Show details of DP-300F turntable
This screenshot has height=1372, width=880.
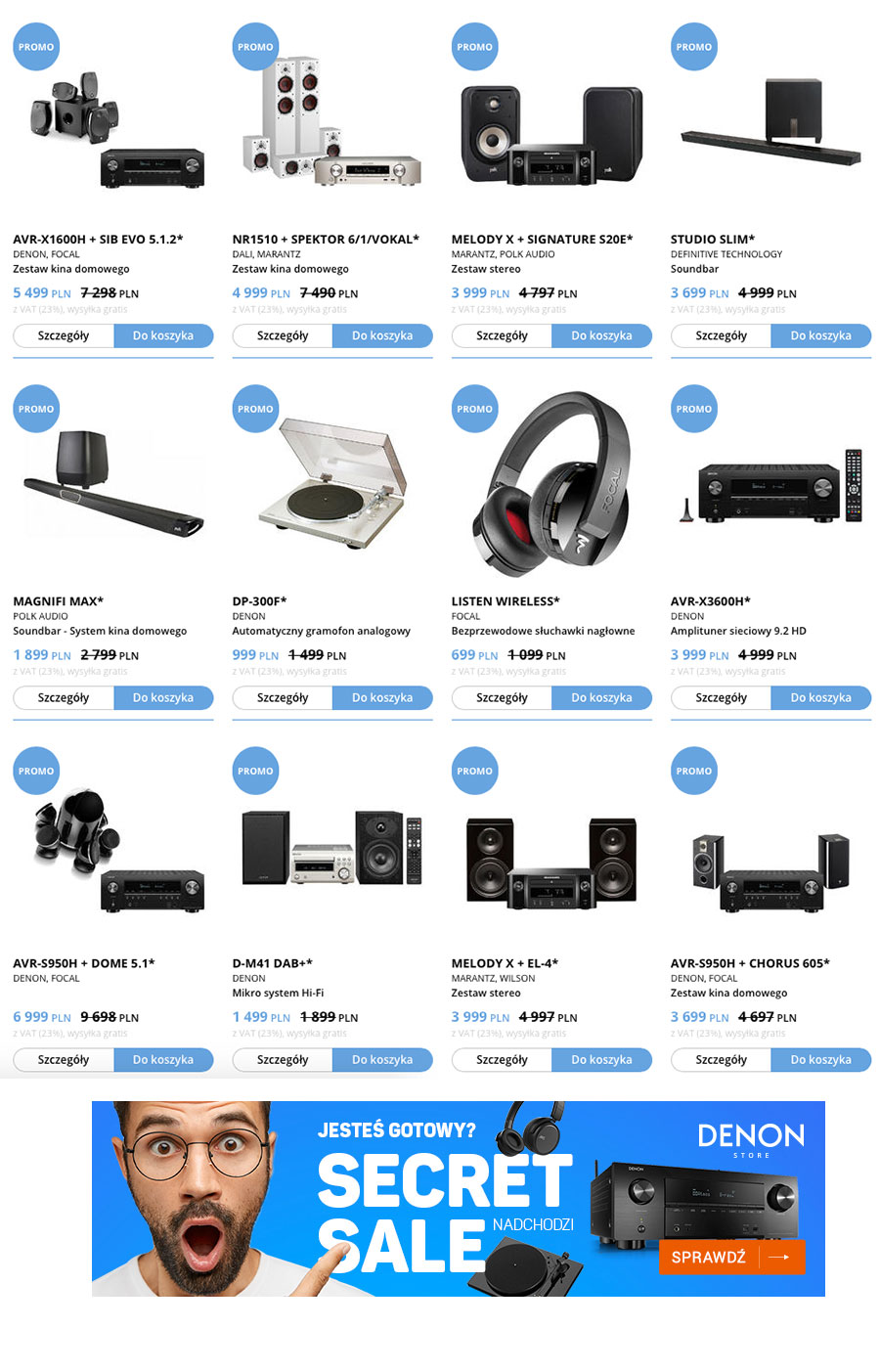(x=283, y=697)
